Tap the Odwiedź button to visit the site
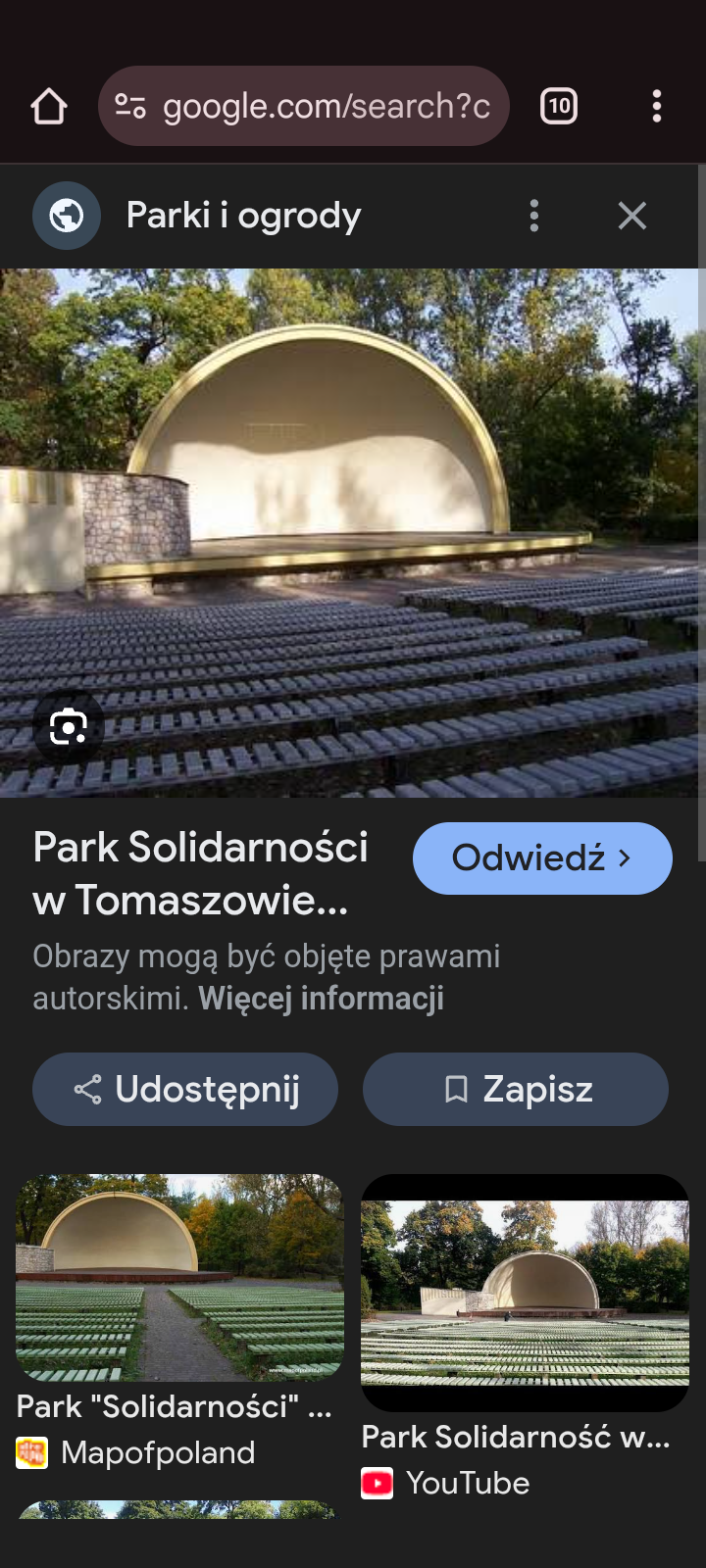This screenshot has height=1568, width=706. coord(542,858)
